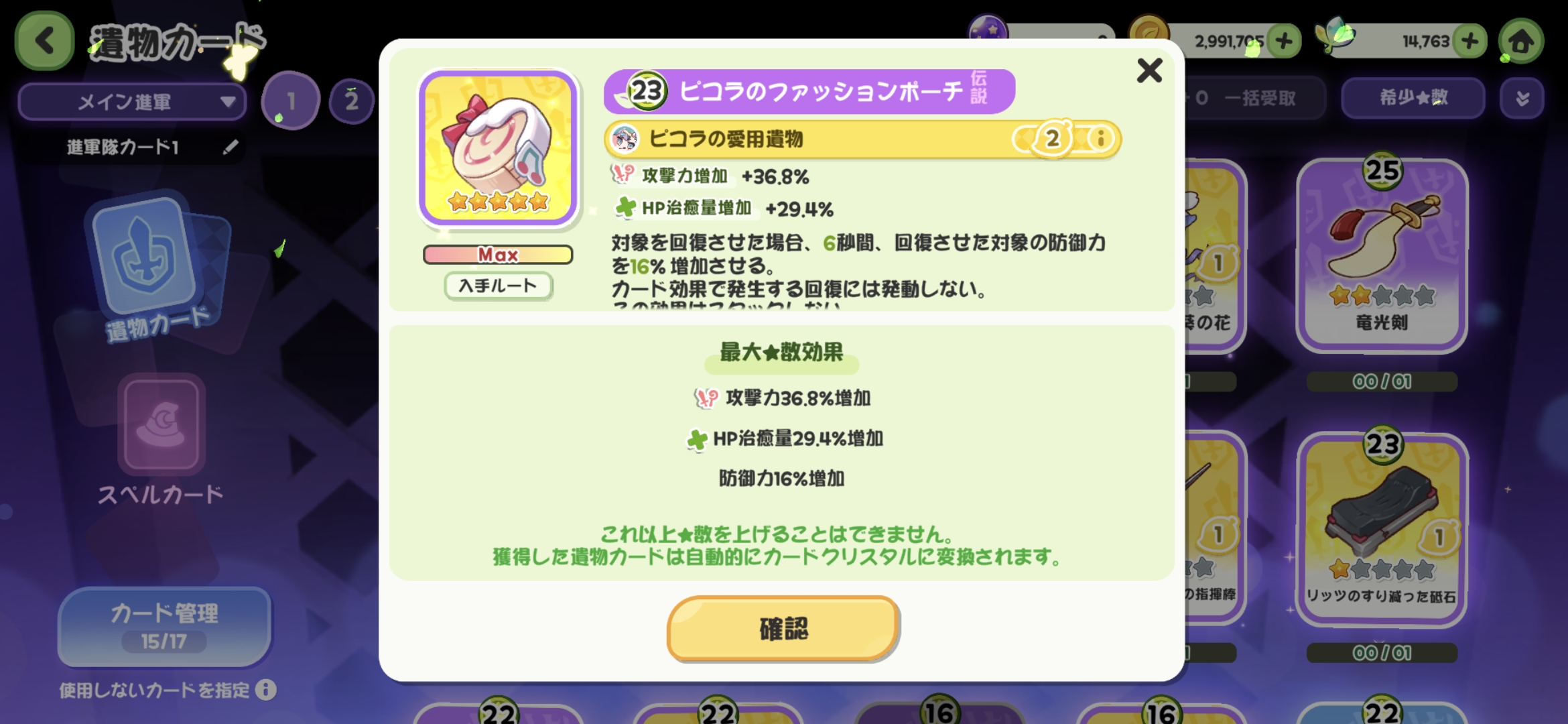Open the 希少★数 sort filter
Viewport: 1568px width, 724px height.
(1413, 98)
